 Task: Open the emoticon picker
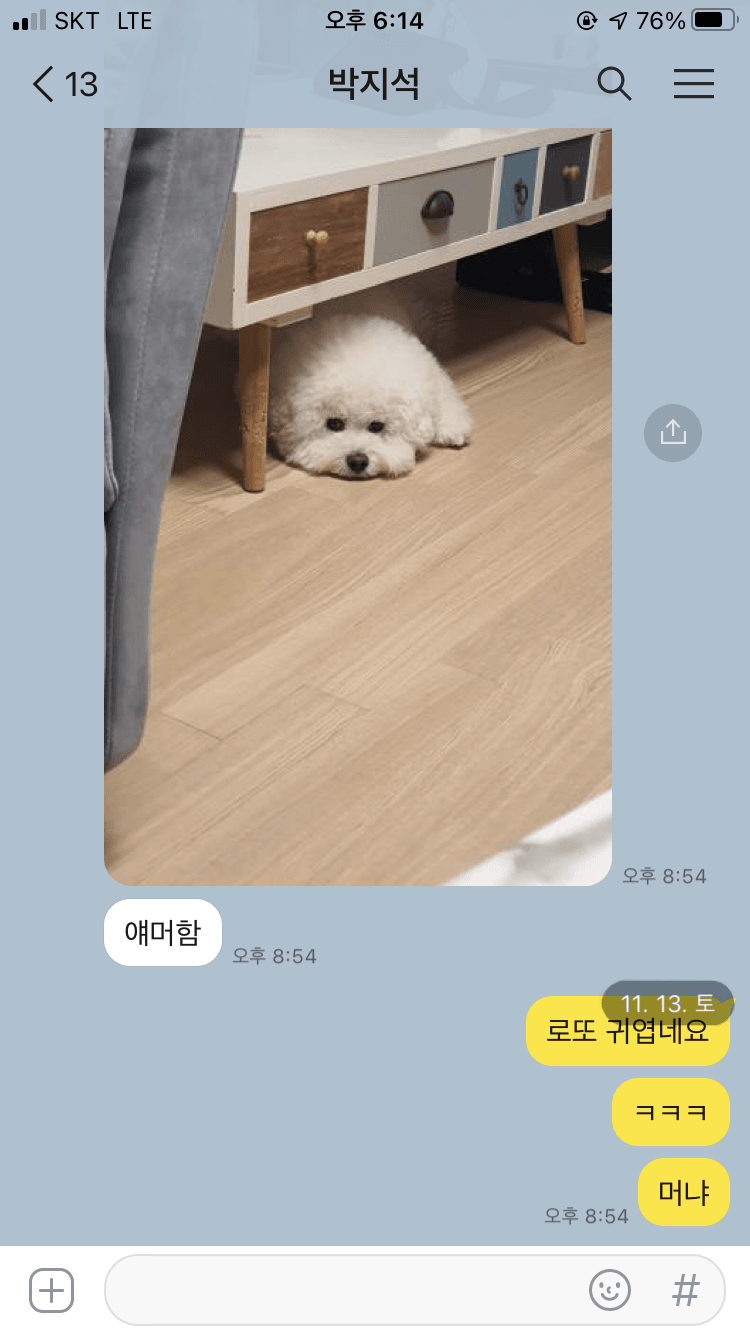coord(610,1290)
